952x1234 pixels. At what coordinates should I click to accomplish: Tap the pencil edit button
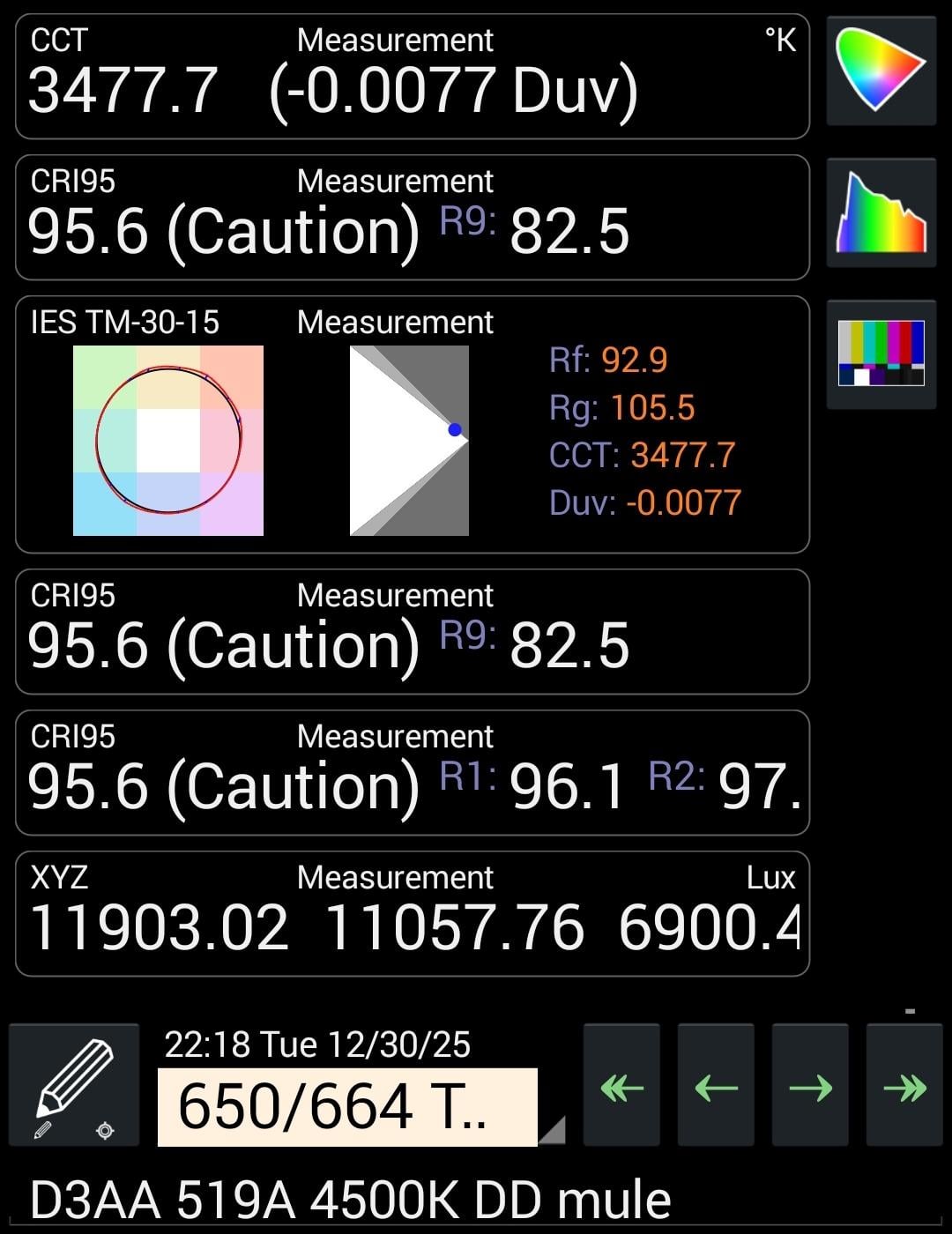tap(74, 1085)
